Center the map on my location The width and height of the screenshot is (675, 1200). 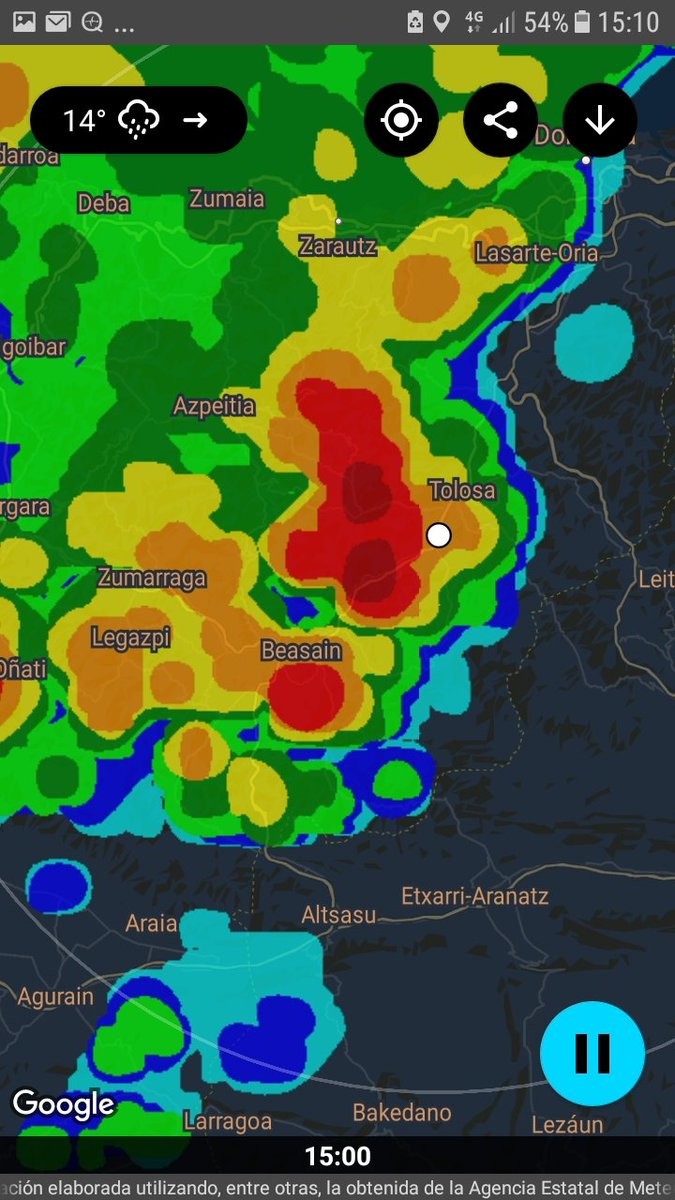[x=401, y=120]
